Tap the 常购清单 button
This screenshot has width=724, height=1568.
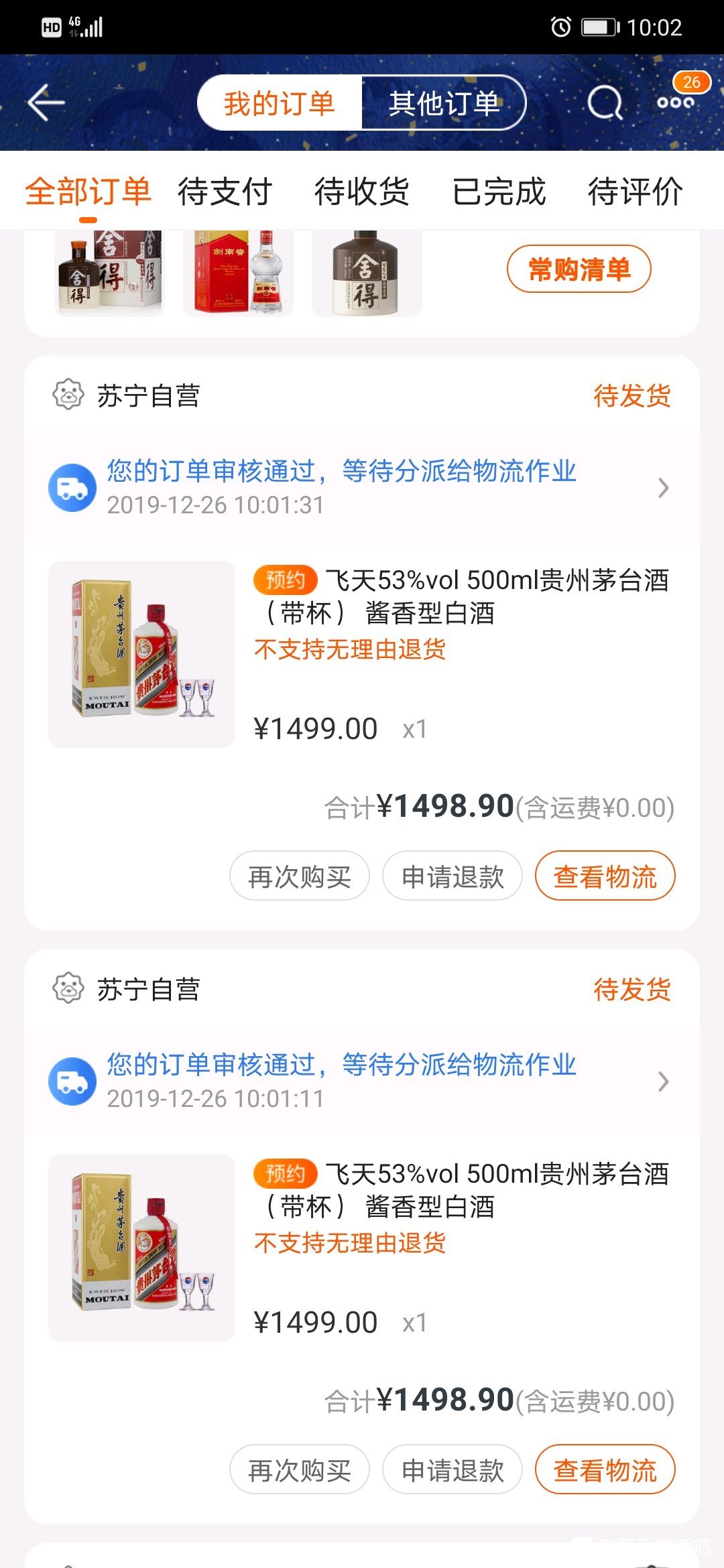(x=579, y=269)
